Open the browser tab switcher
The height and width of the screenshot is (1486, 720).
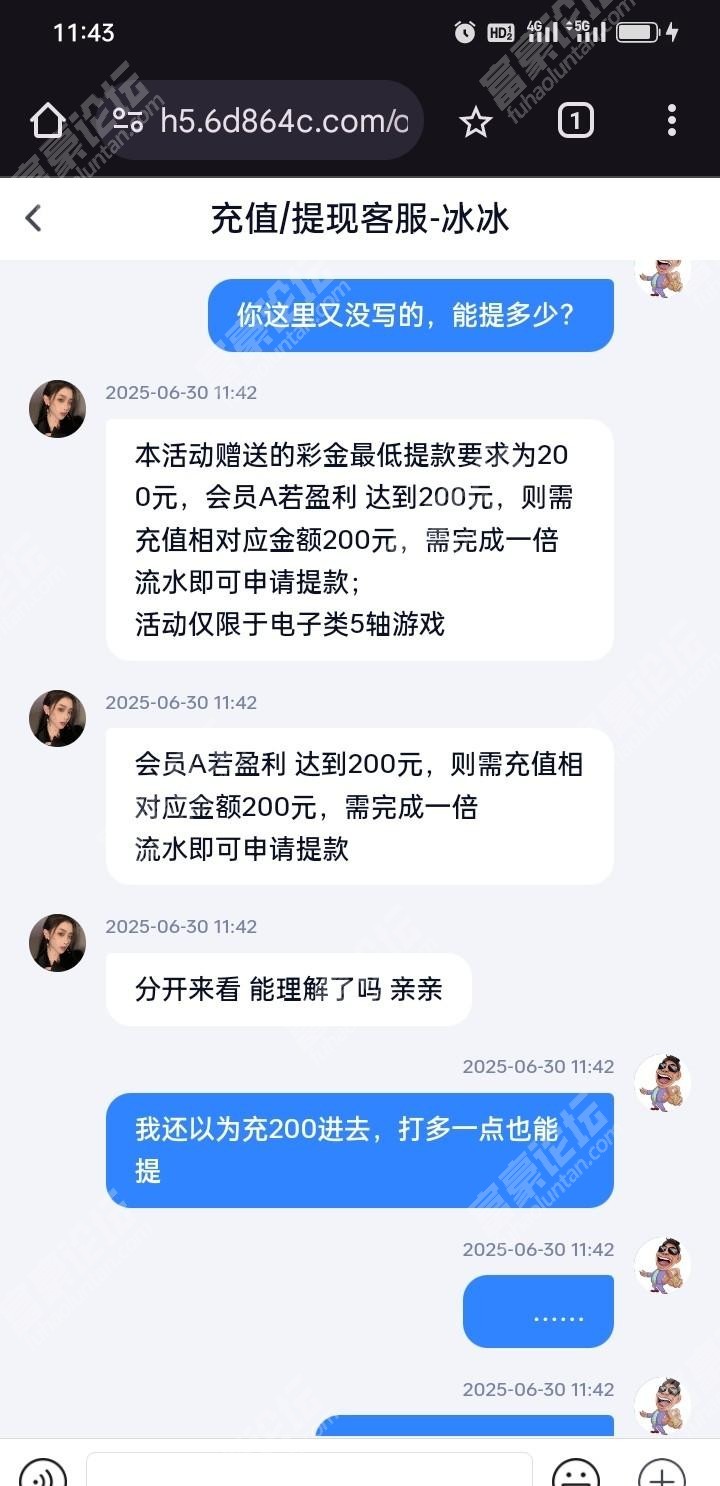click(575, 121)
